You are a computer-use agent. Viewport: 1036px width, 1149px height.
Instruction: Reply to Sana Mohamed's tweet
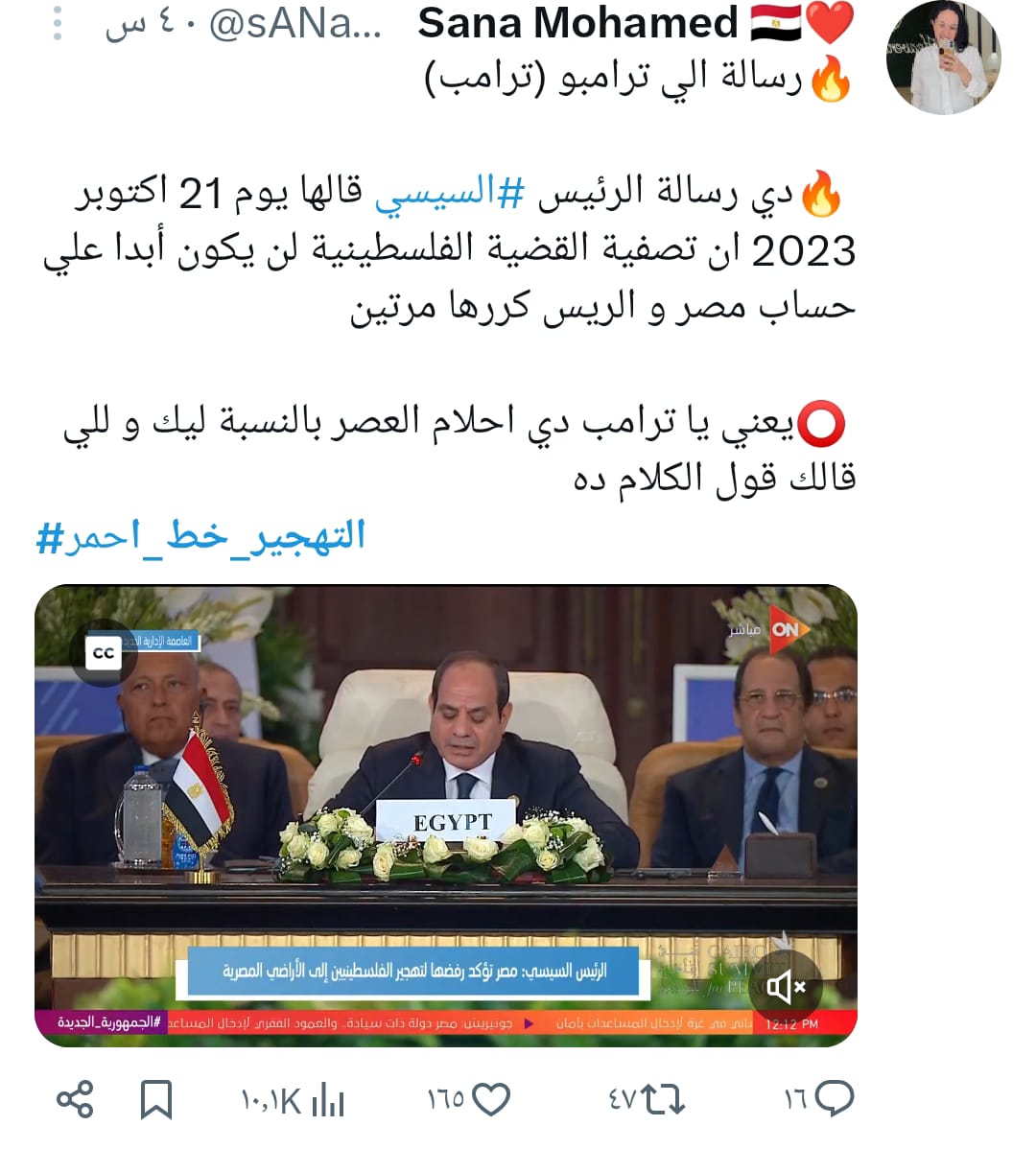click(x=831, y=1099)
